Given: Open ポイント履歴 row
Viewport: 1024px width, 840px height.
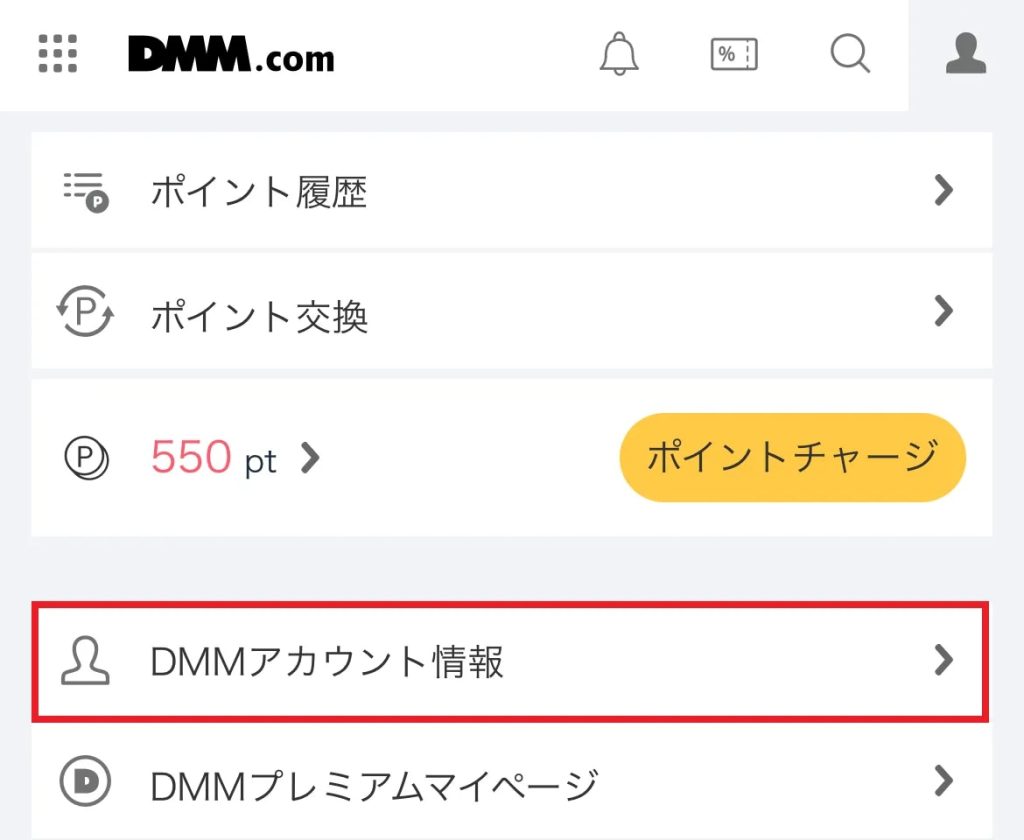Looking at the screenshot, I should click(511, 190).
